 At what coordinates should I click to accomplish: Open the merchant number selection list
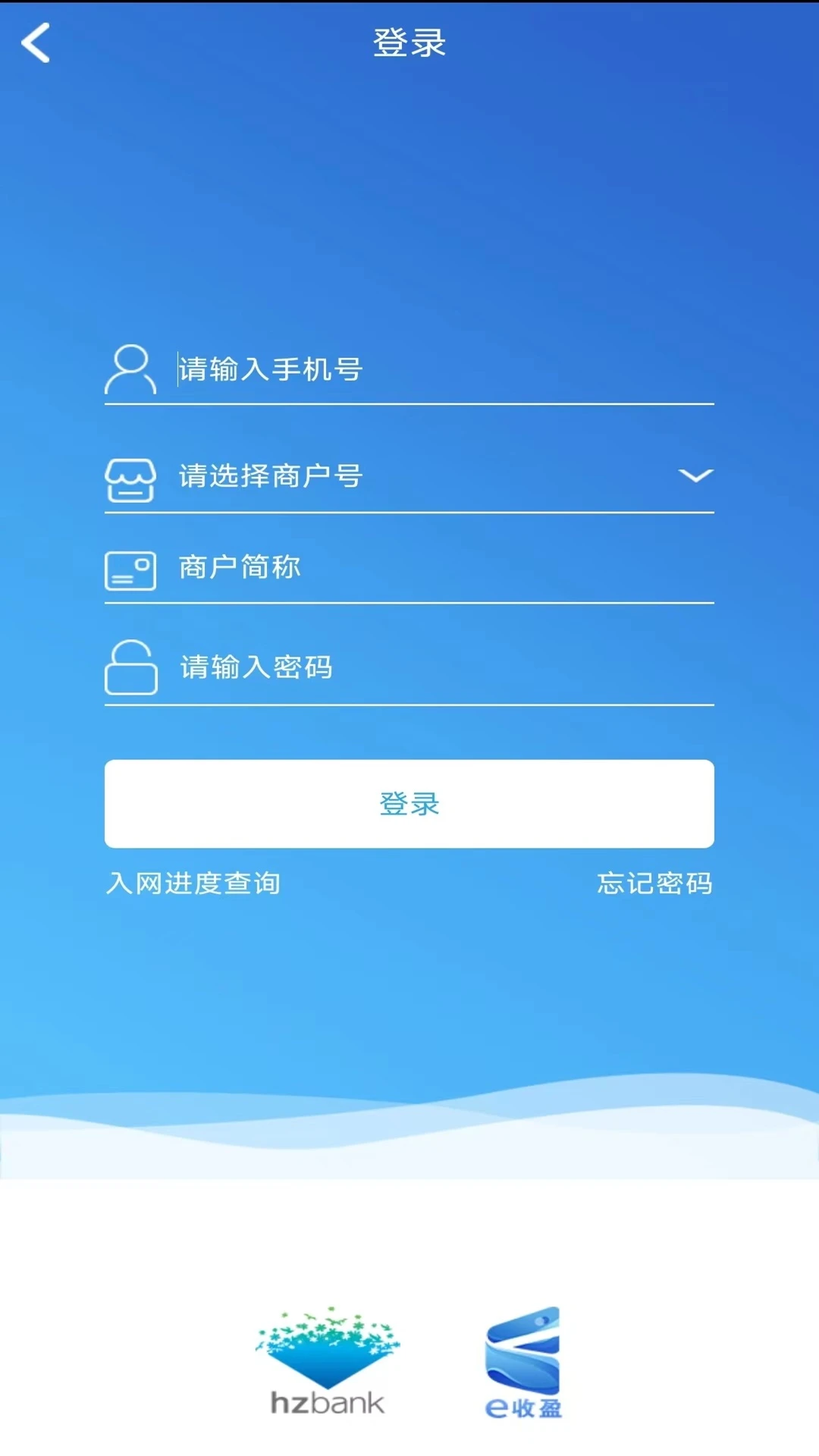pos(409,477)
